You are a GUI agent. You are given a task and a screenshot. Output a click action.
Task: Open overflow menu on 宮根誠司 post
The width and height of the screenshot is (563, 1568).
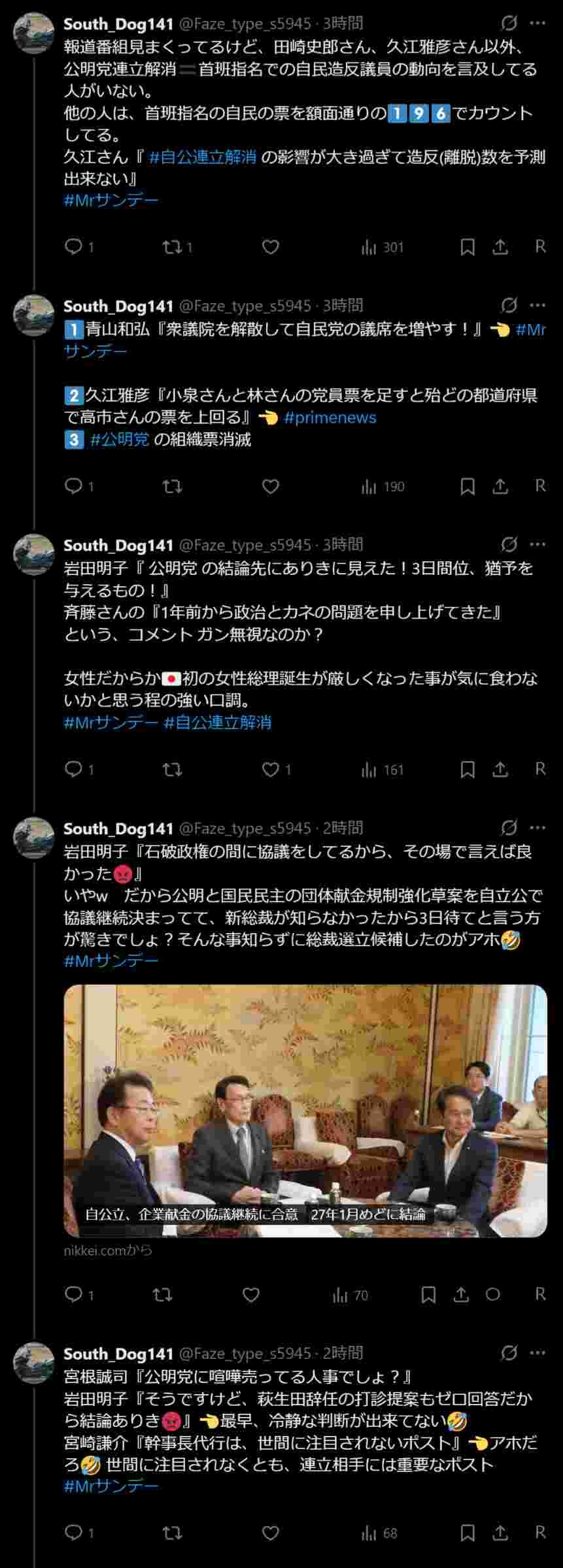click(537, 1352)
